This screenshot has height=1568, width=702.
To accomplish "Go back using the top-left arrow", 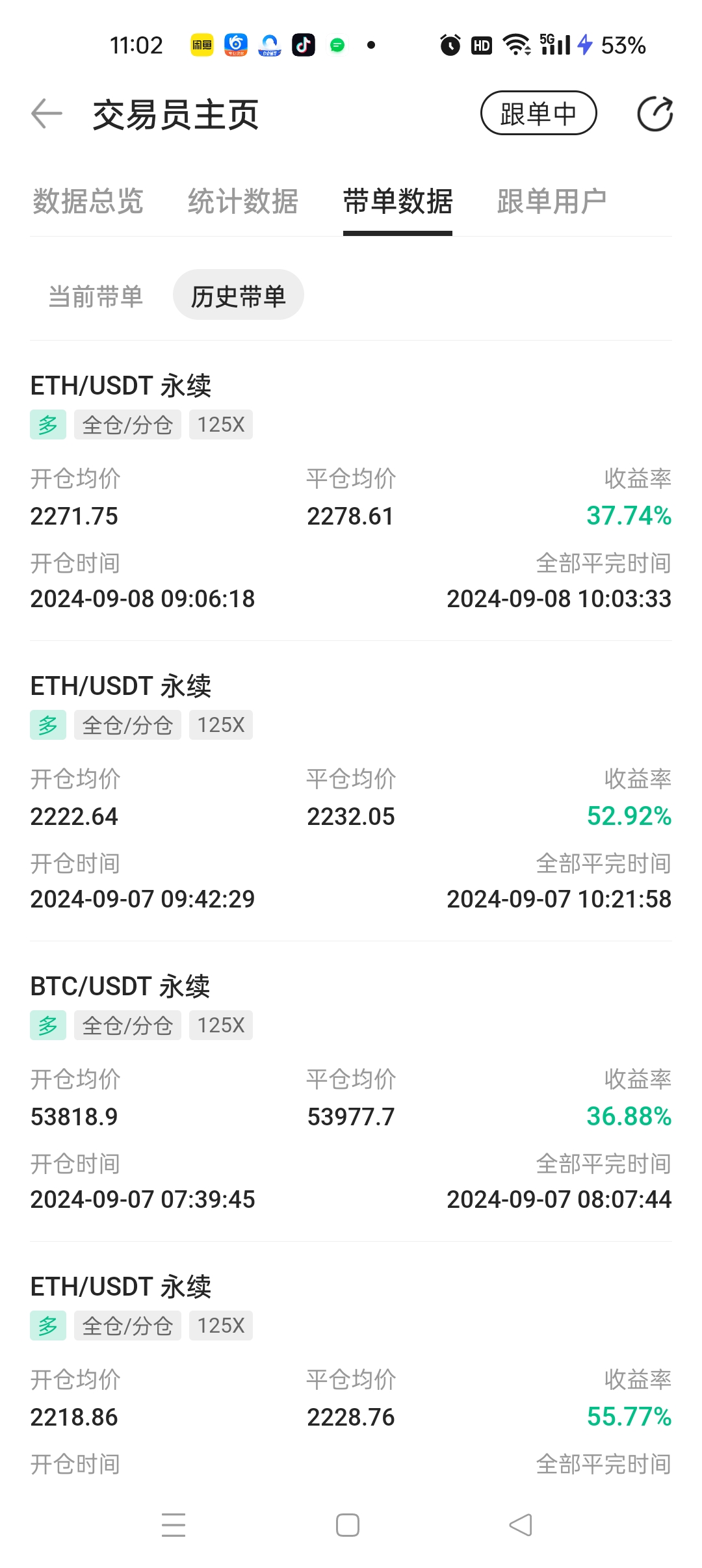I will pyautogui.click(x=47, y=114).
